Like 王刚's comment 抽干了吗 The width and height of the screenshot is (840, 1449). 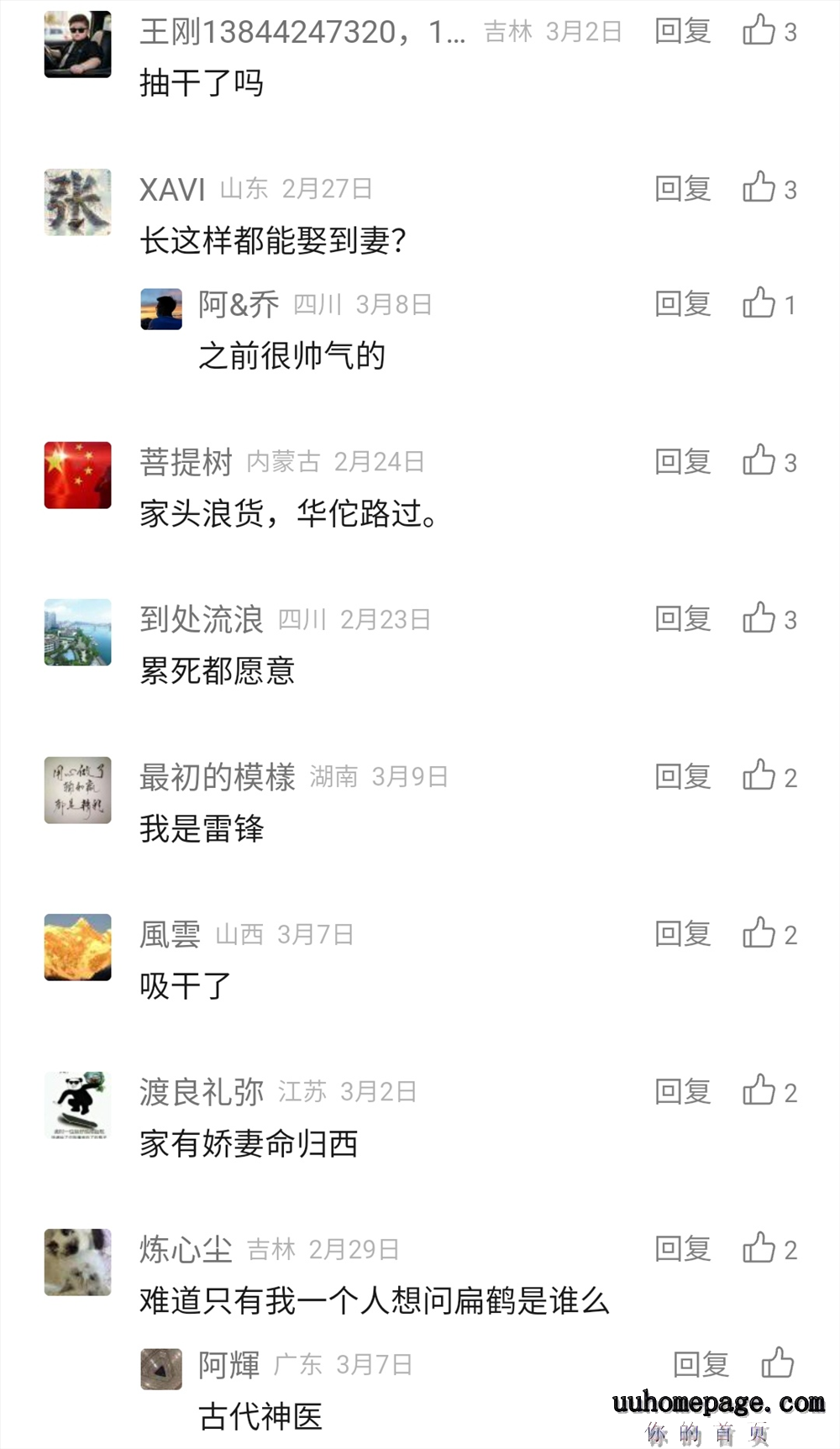coord(759,31)
